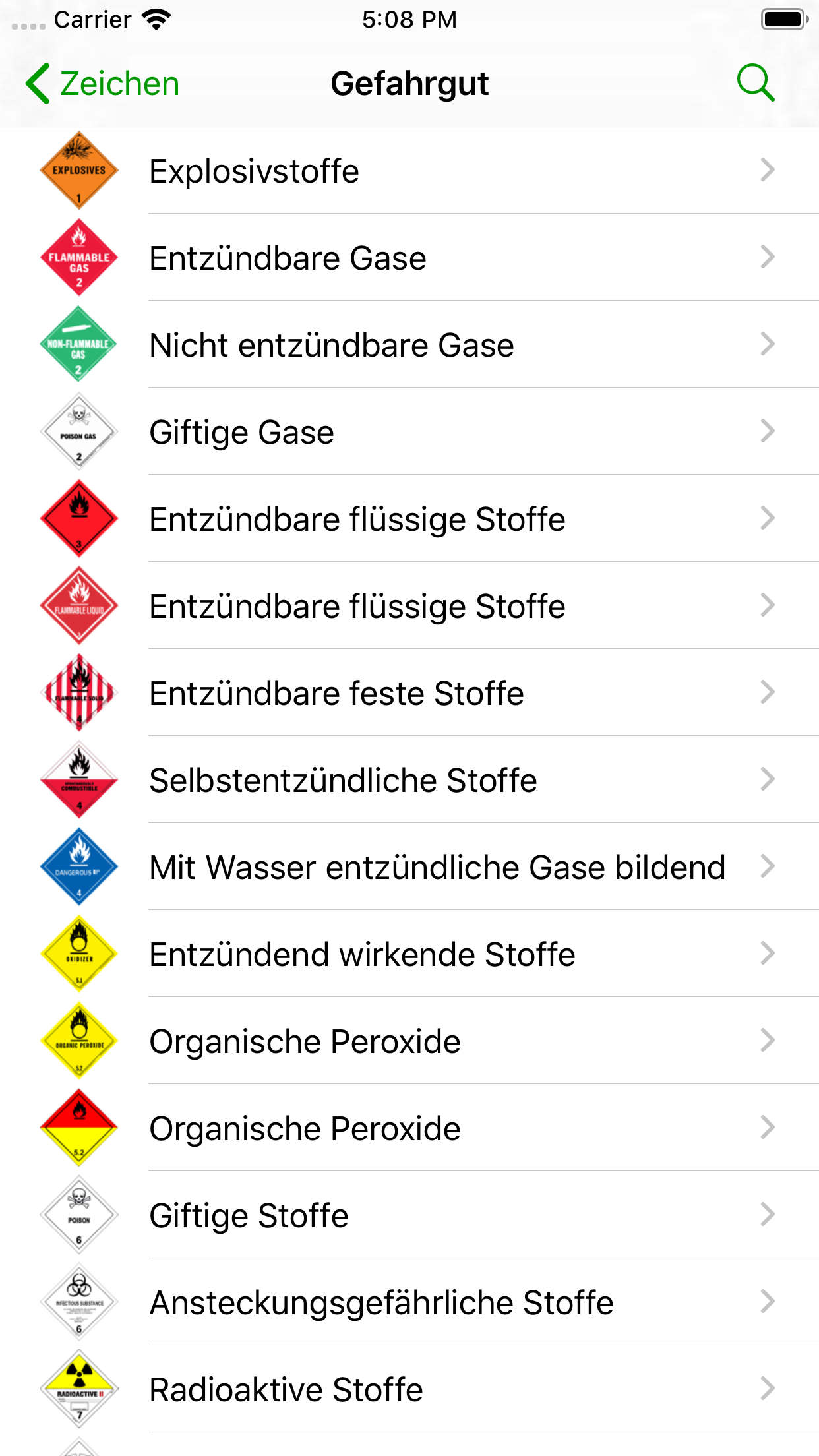Screen dimensions: 819x1456
Task: Go back to Zeichen
Action: tap(103, 84)
